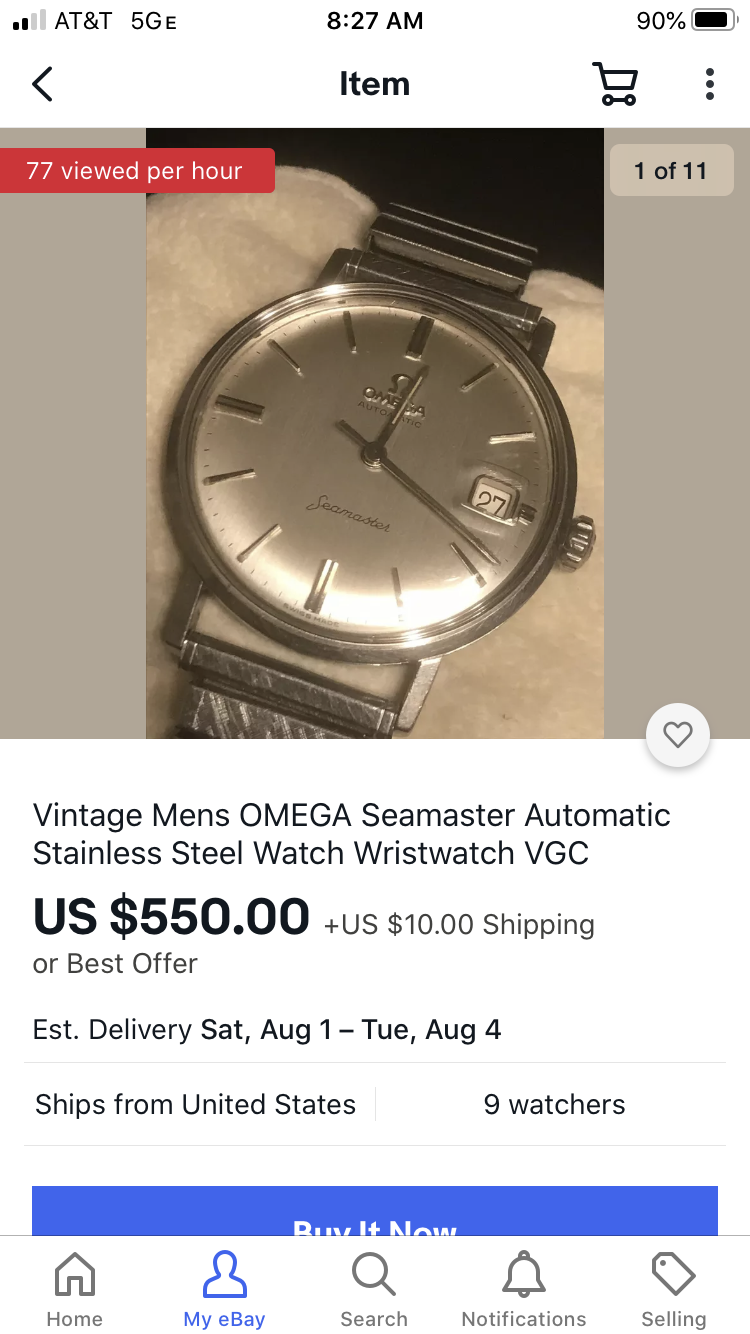
Task: View the Notifications tab
Action: click(524, 1291)
